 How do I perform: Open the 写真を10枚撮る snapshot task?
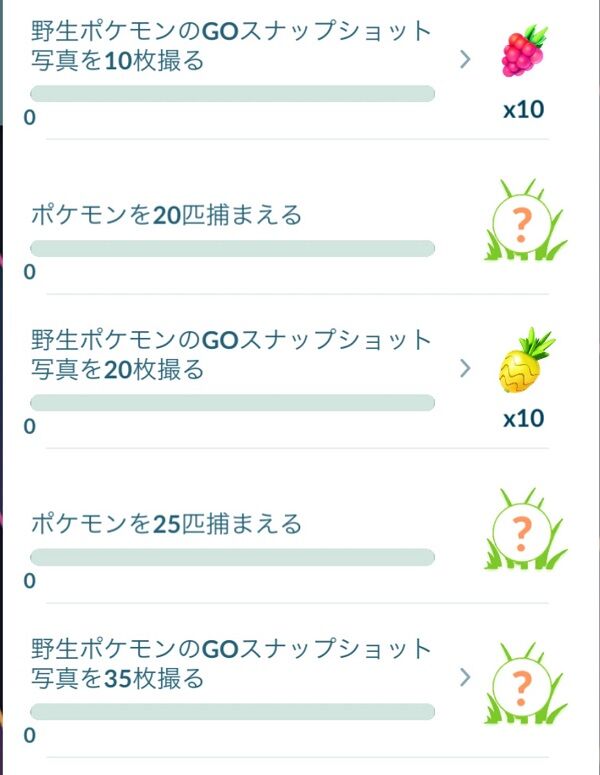coord(464,60)
